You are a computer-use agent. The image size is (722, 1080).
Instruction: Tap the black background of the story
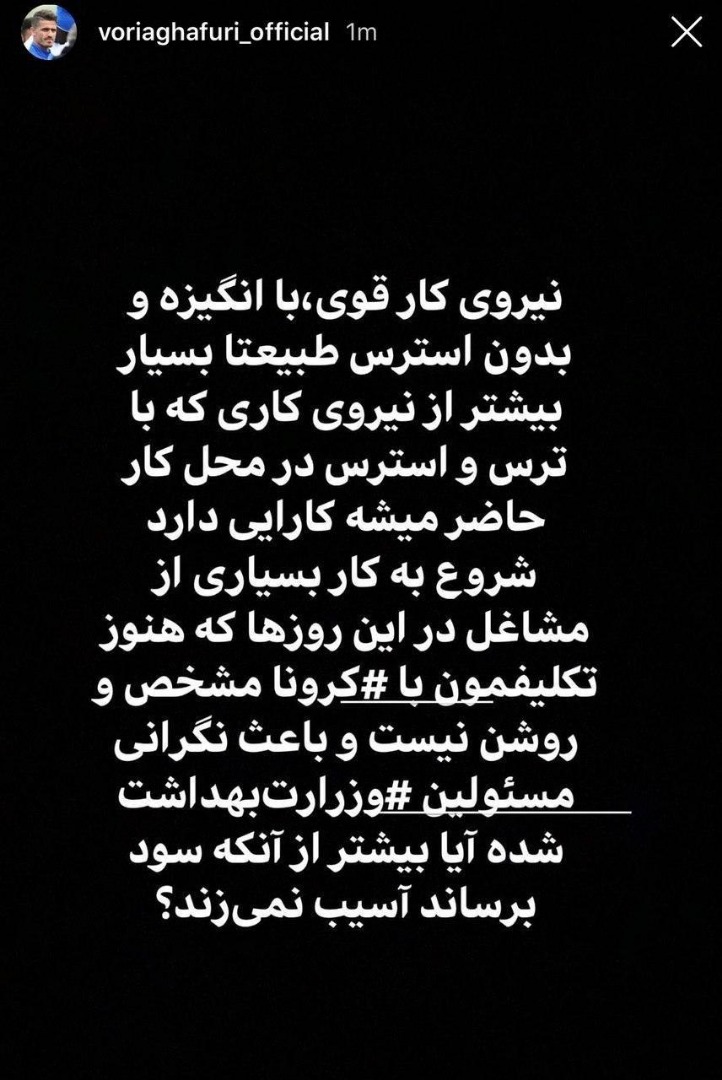tap(360, 1000)
